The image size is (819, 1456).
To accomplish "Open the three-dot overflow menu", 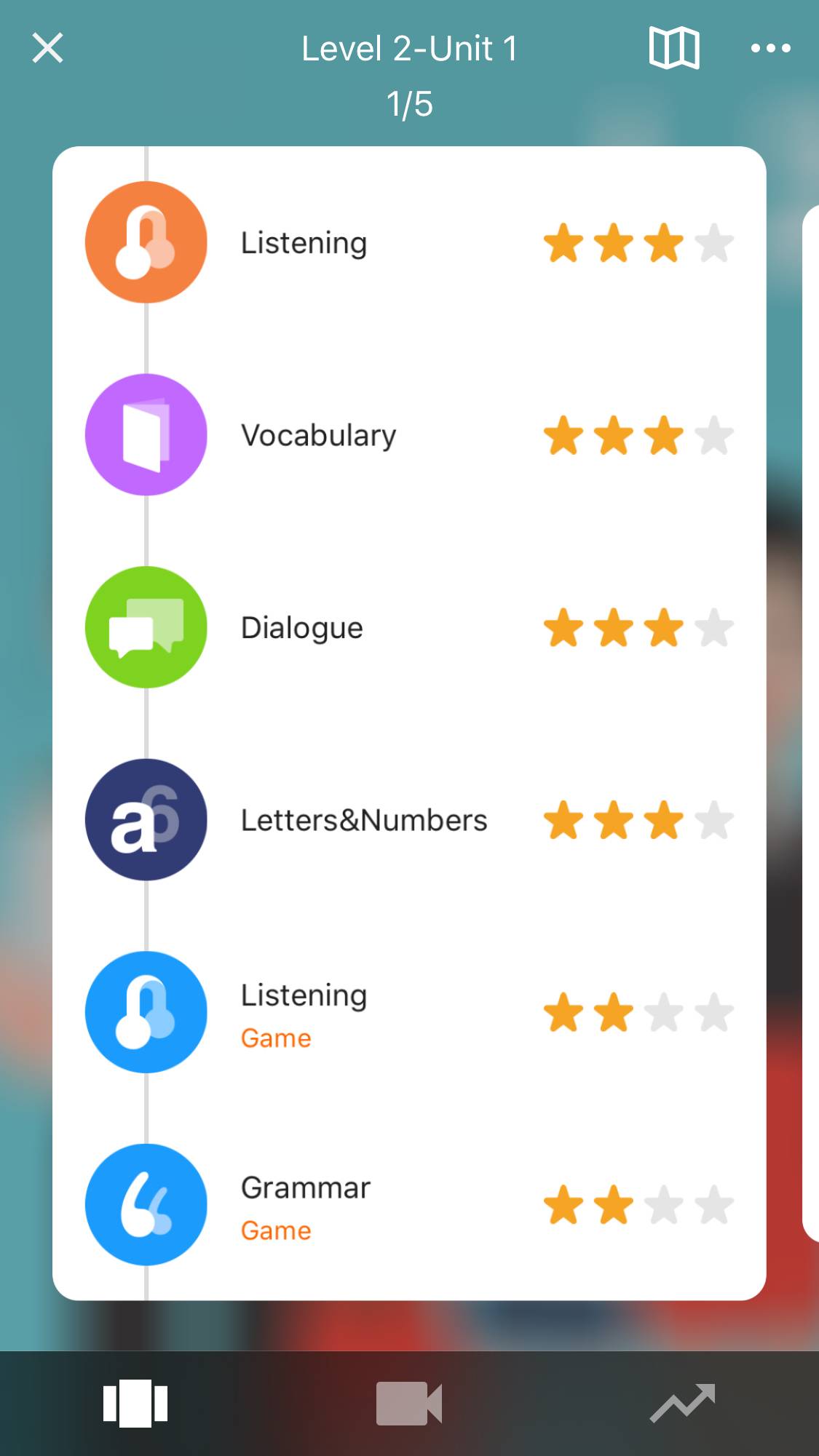I will pos(770,48).
